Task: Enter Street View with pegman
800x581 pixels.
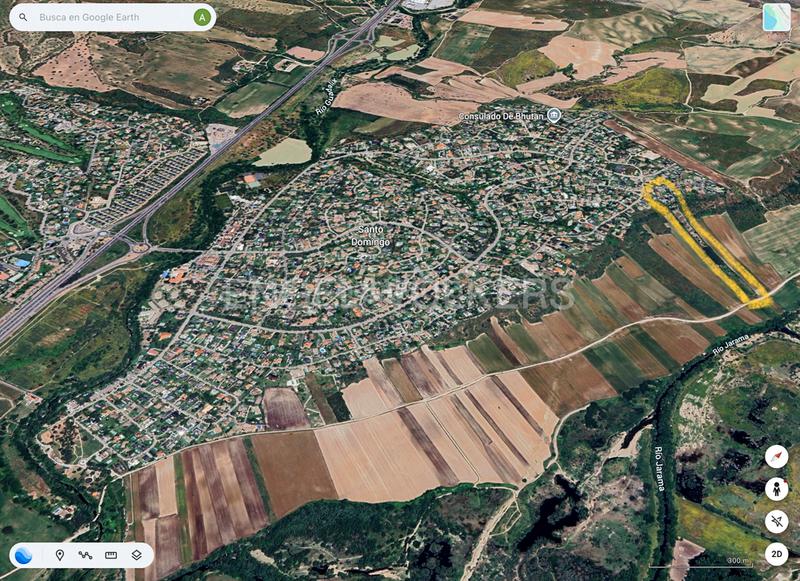Action: pyautogui.click(x=776, y=489)
